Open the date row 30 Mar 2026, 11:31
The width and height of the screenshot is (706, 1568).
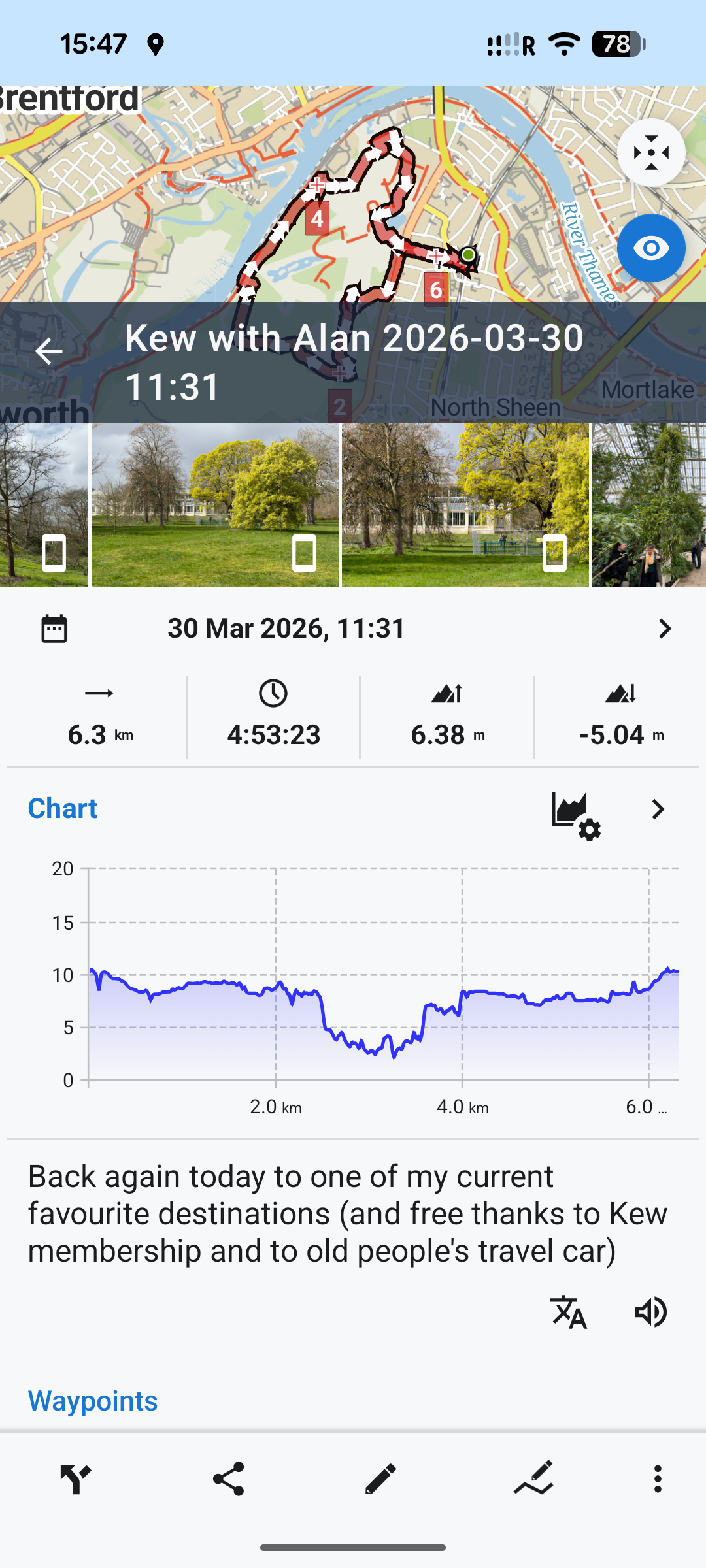pyautogui.click(x=353, y=629)
